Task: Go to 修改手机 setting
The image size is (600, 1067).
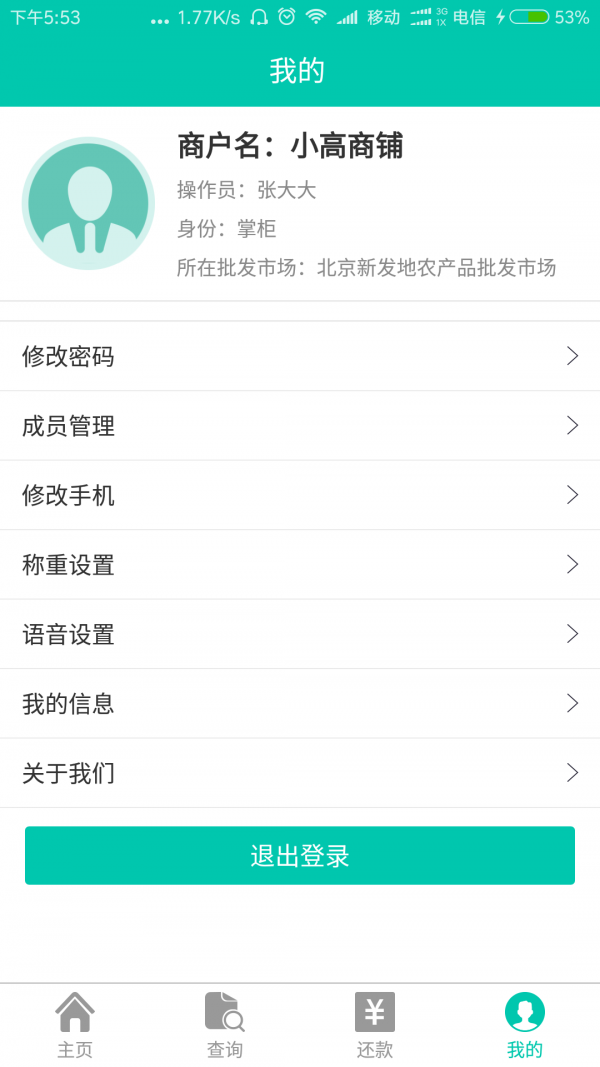Action: tap(300, 495)
